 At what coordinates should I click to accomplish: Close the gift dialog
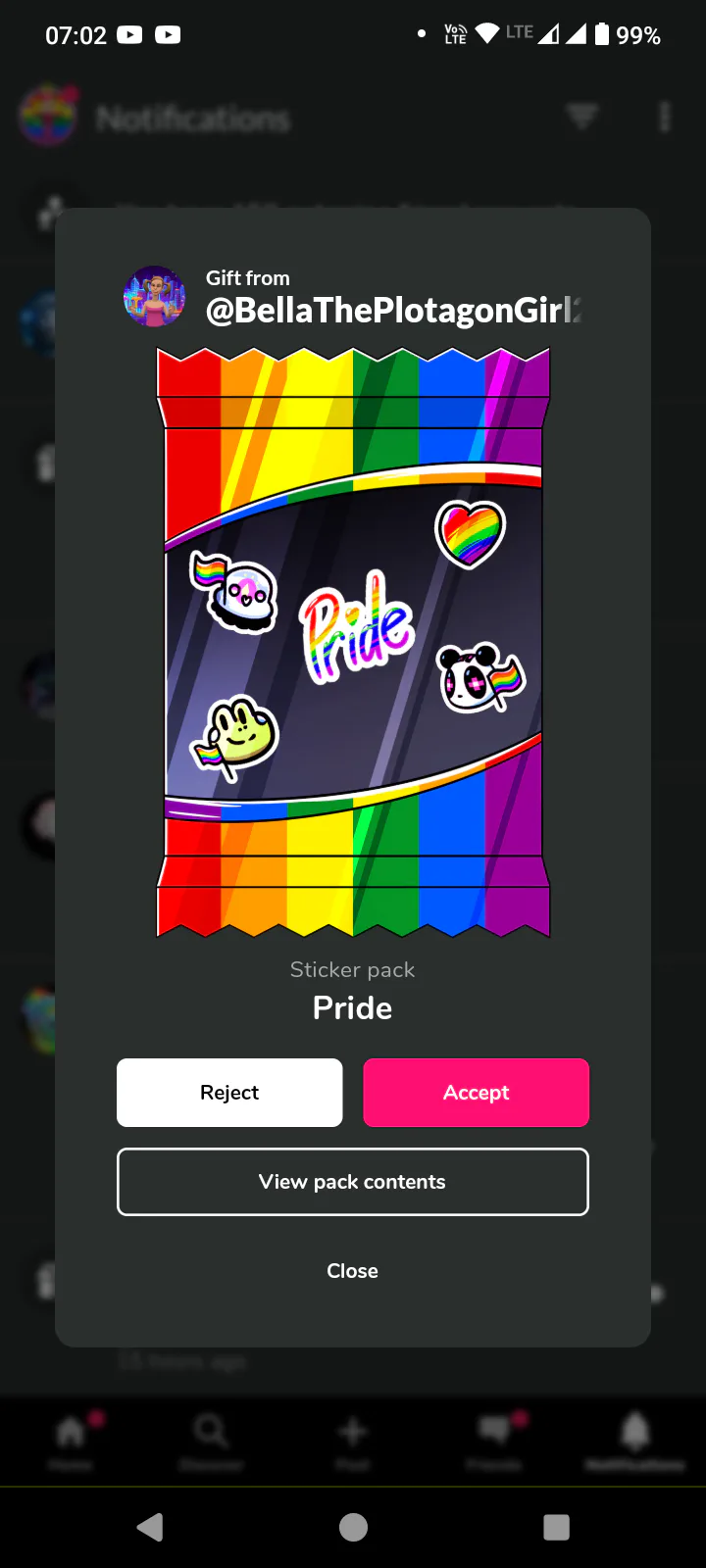353,1271
